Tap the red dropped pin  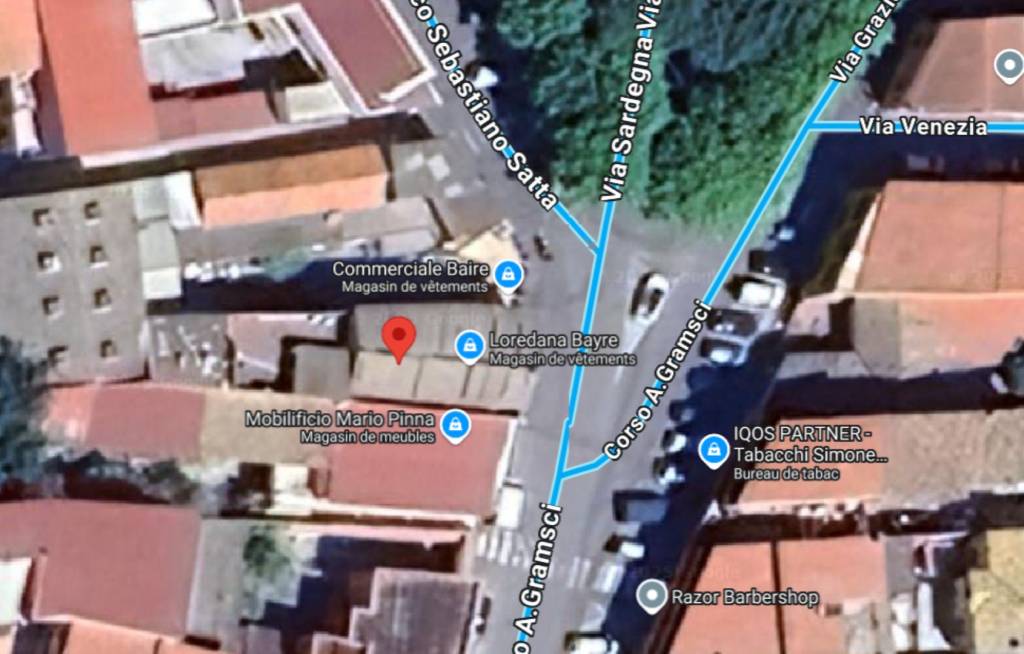coord(400,337)
